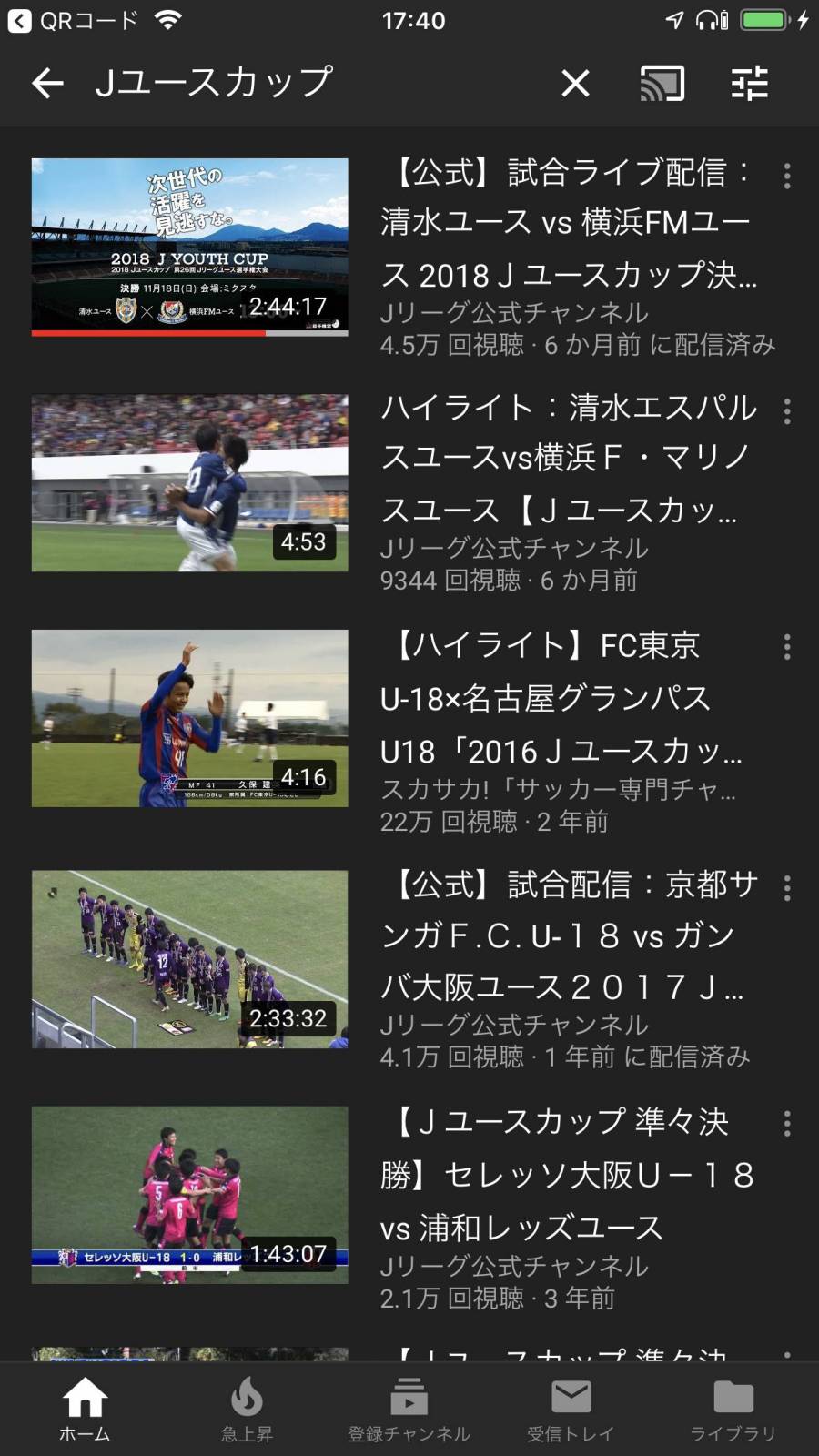The width and height of the screenshot is (819, 1456).
Task: Open options for 京都サンガ vs ガンバ大阪 video
Action: pos(787,888)
